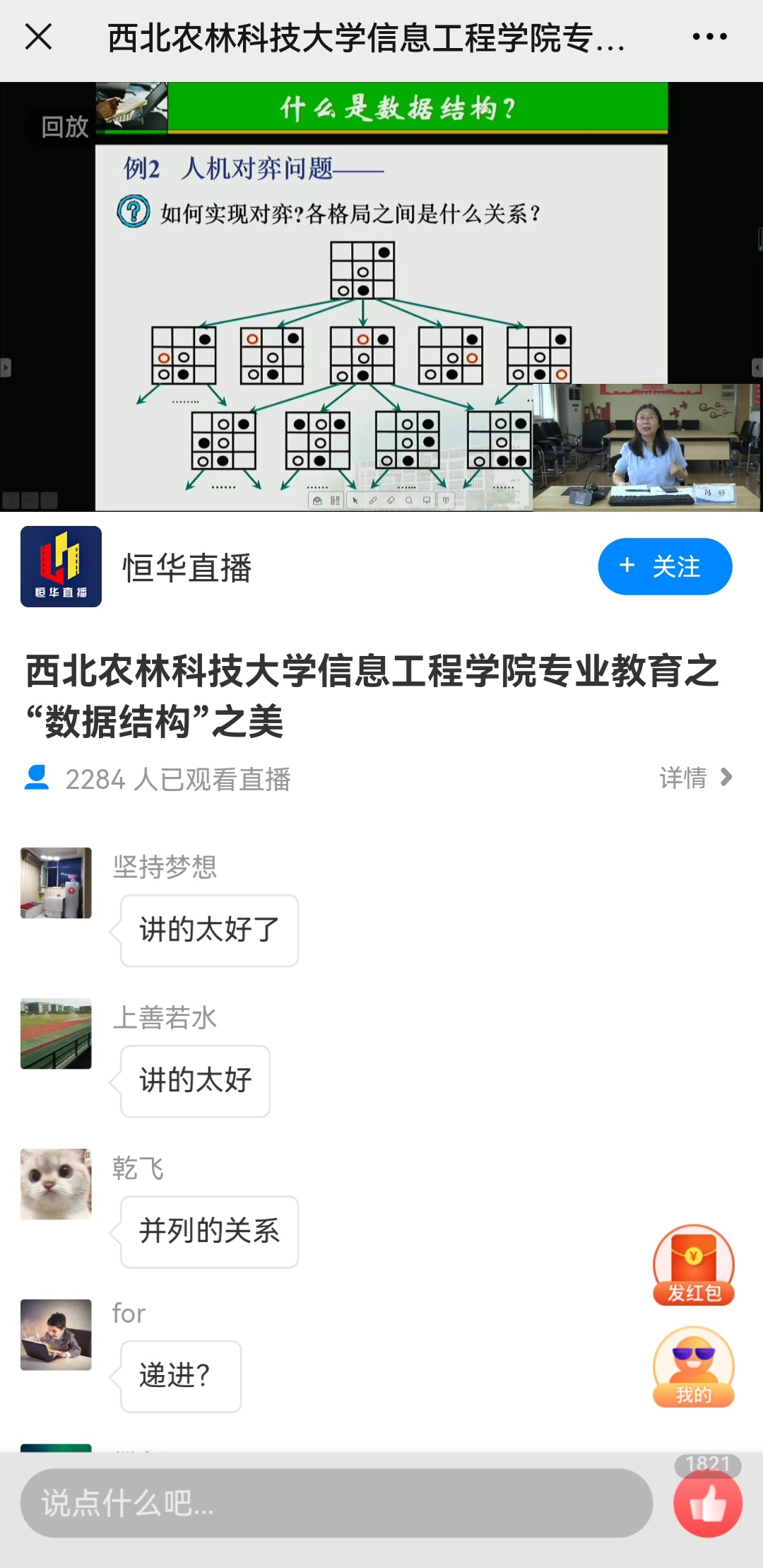This screenshot has width=763, height=1568.
Task: Open 详情 for stream details
Action: [695, 778]
